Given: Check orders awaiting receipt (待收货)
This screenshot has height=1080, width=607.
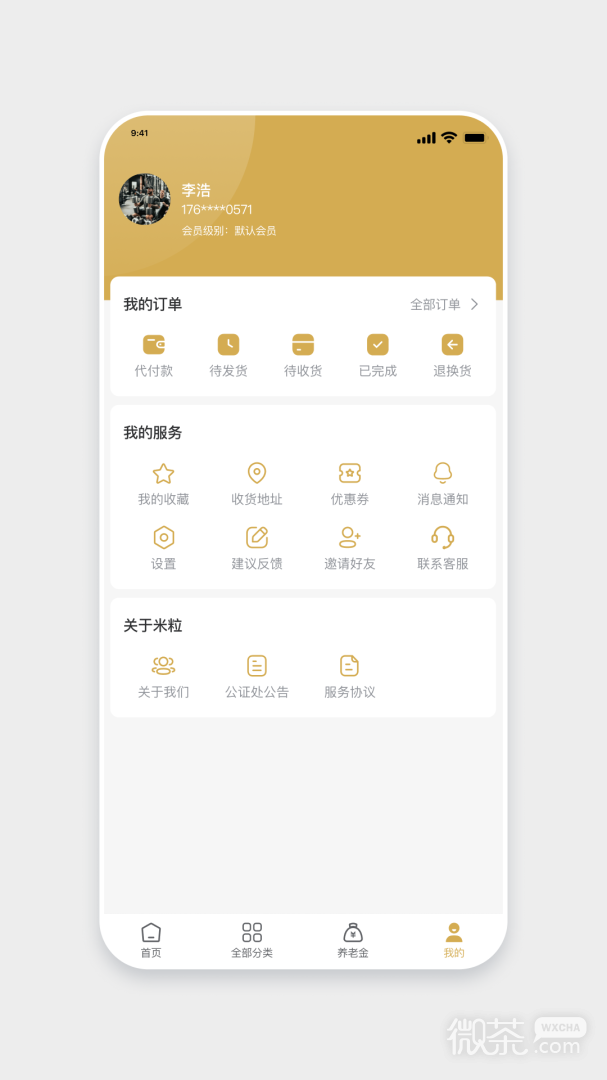Looking at the screenshot, I should (x=303, y=355).
